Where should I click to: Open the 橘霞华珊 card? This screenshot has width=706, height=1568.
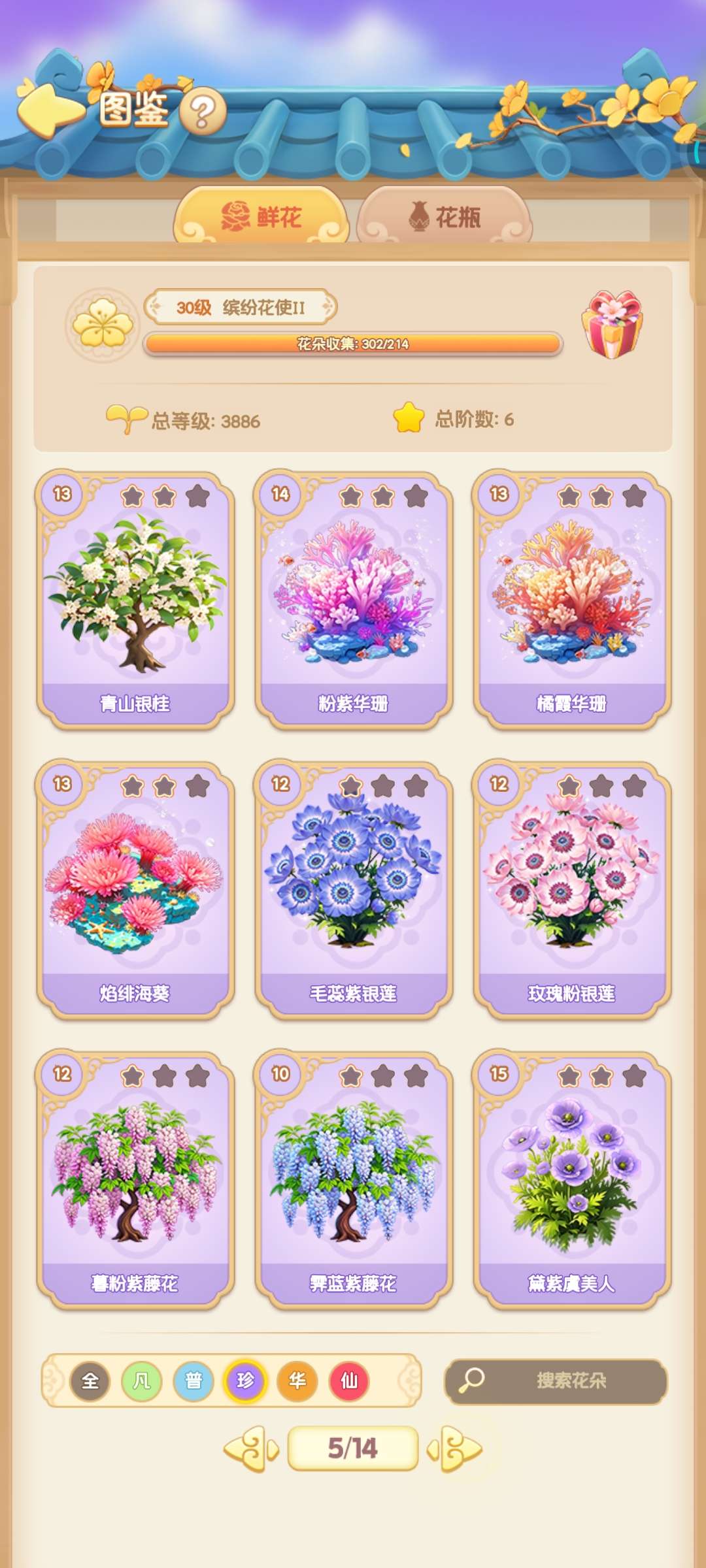click(572, 599)
